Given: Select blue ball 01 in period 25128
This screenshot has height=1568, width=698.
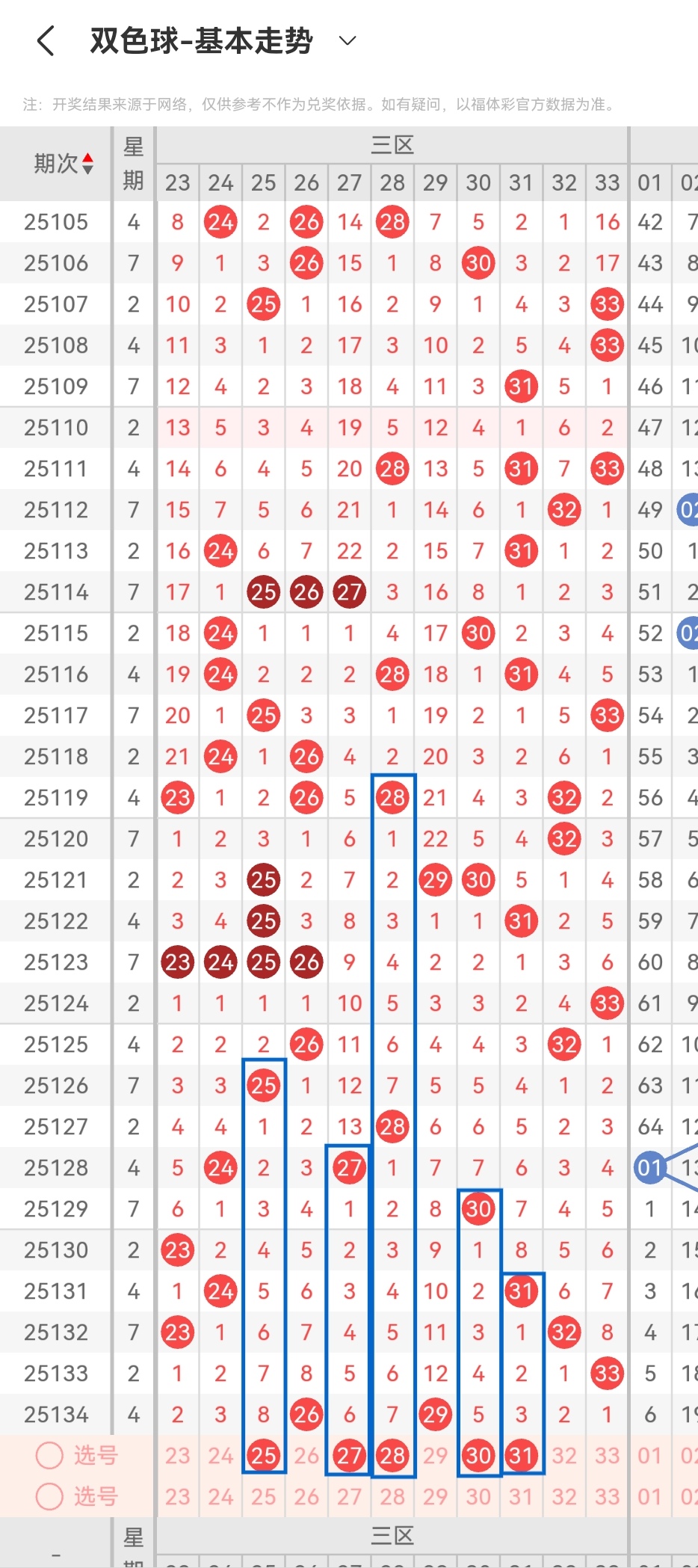Looking at the screenshot, I should tap(649, 1167).
